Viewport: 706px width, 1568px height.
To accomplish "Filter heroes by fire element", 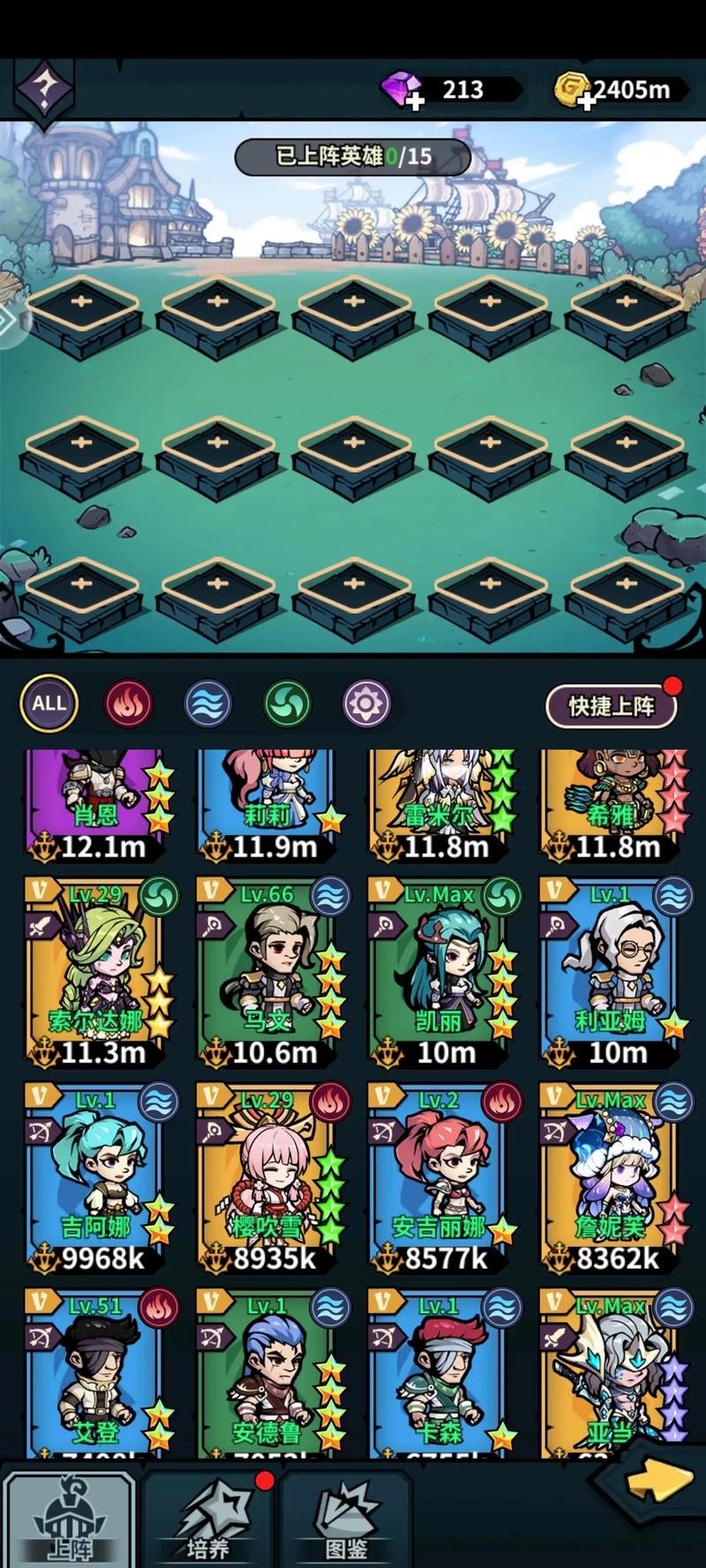I will click(x=129, y=704).
